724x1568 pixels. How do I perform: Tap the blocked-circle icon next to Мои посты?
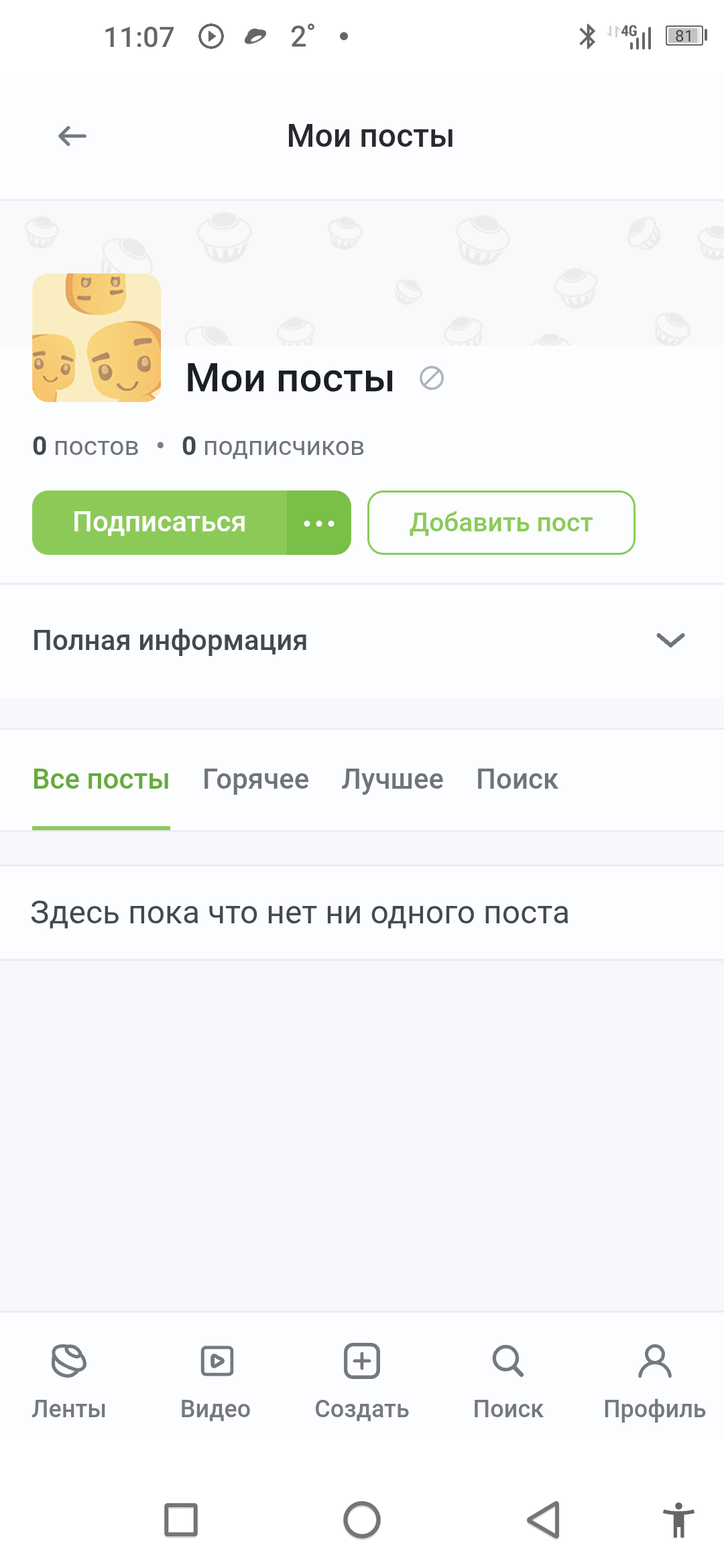click(x=431, y=379)
